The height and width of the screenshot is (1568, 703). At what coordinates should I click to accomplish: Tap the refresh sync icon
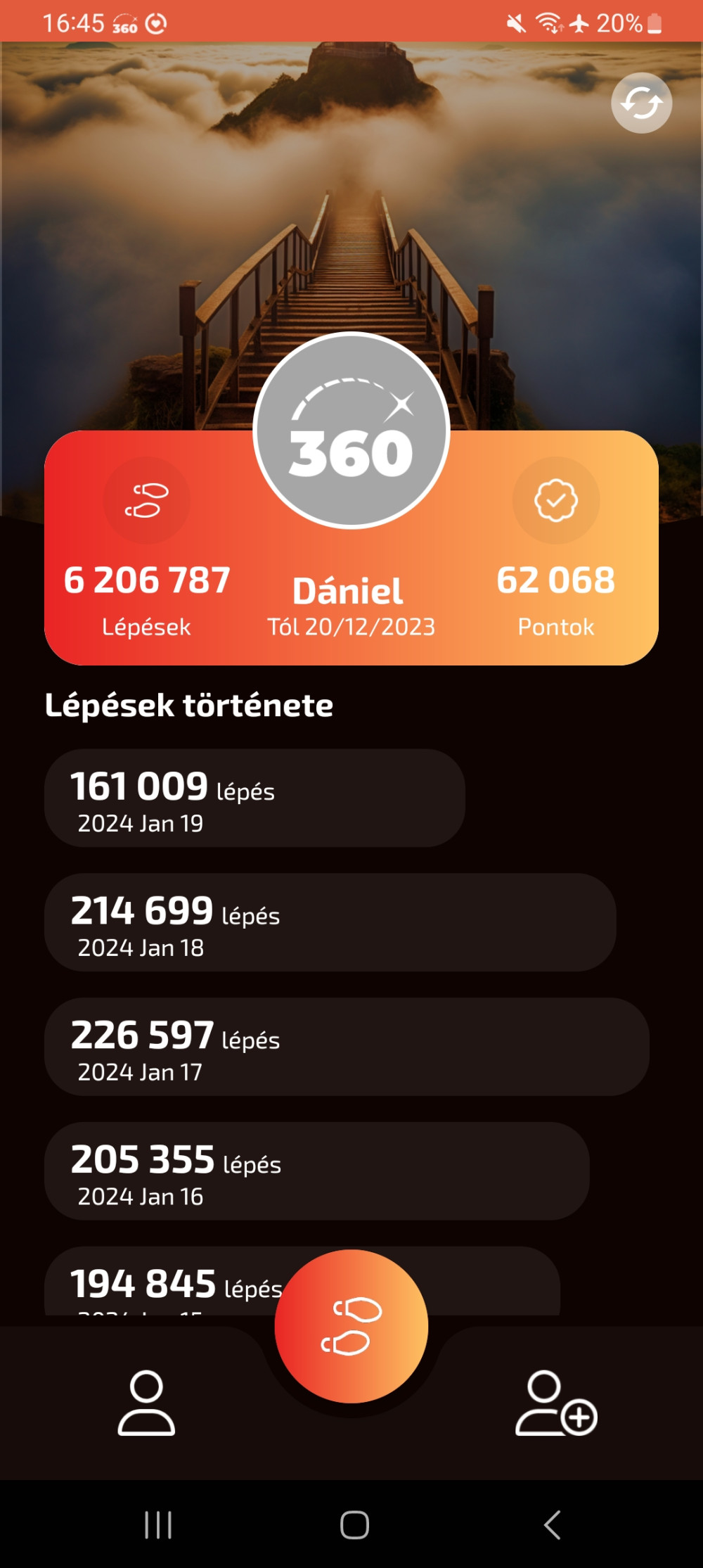641,103
